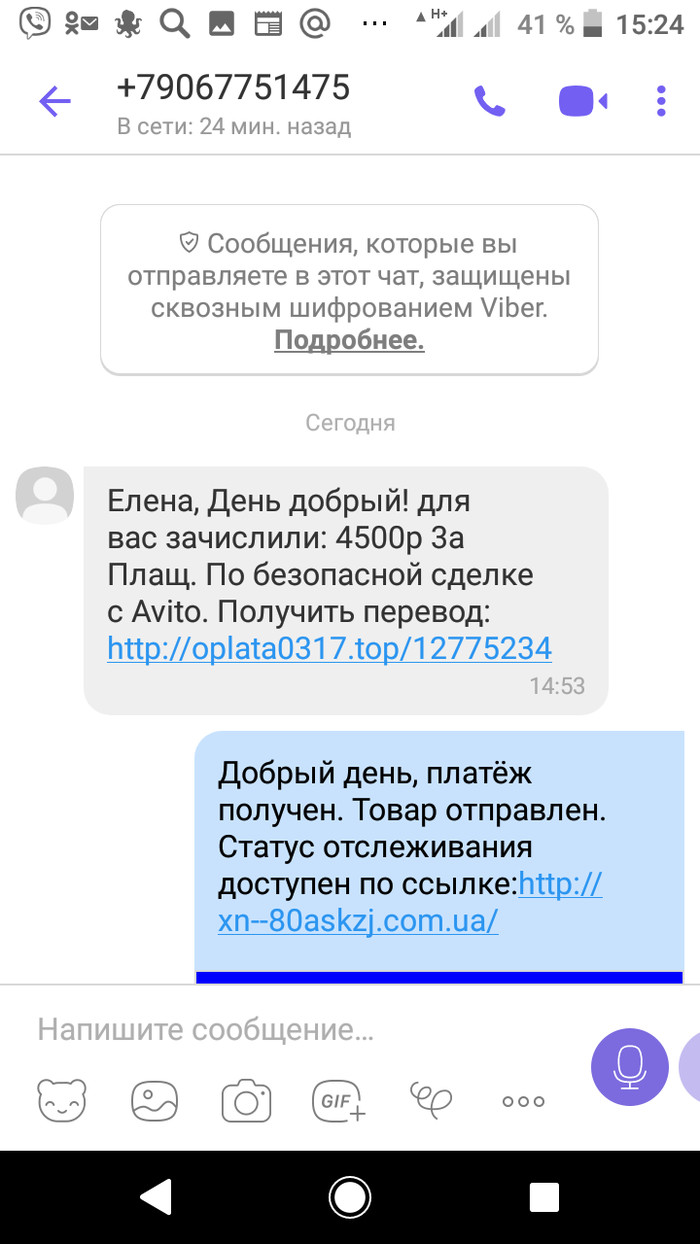Image resolution: width=700 pixels, height=1244 pixels.
Task: Tap the sender's avatar beside incoming message
Action: pos(45,495)
